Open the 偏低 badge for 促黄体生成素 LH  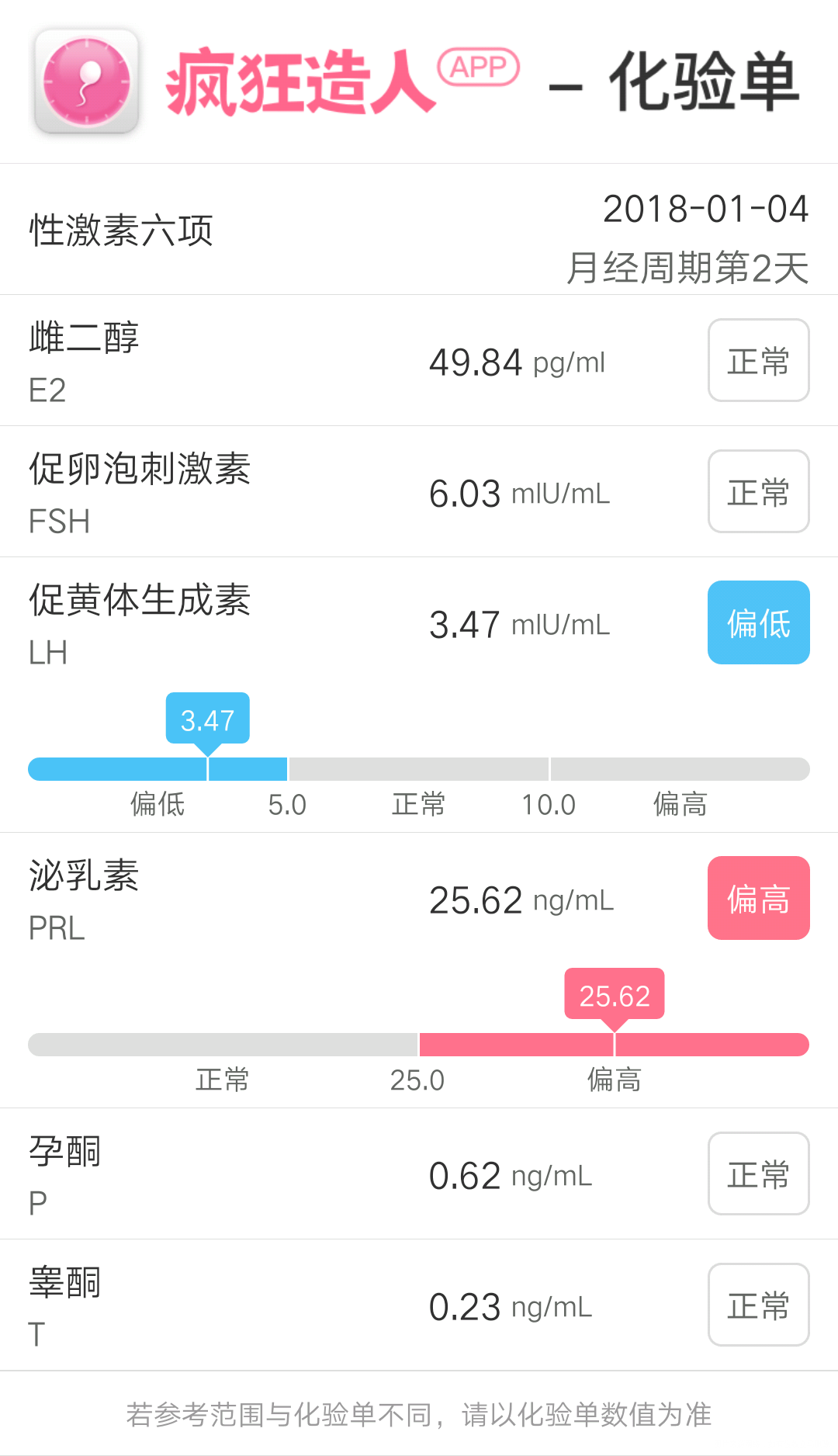758,622
